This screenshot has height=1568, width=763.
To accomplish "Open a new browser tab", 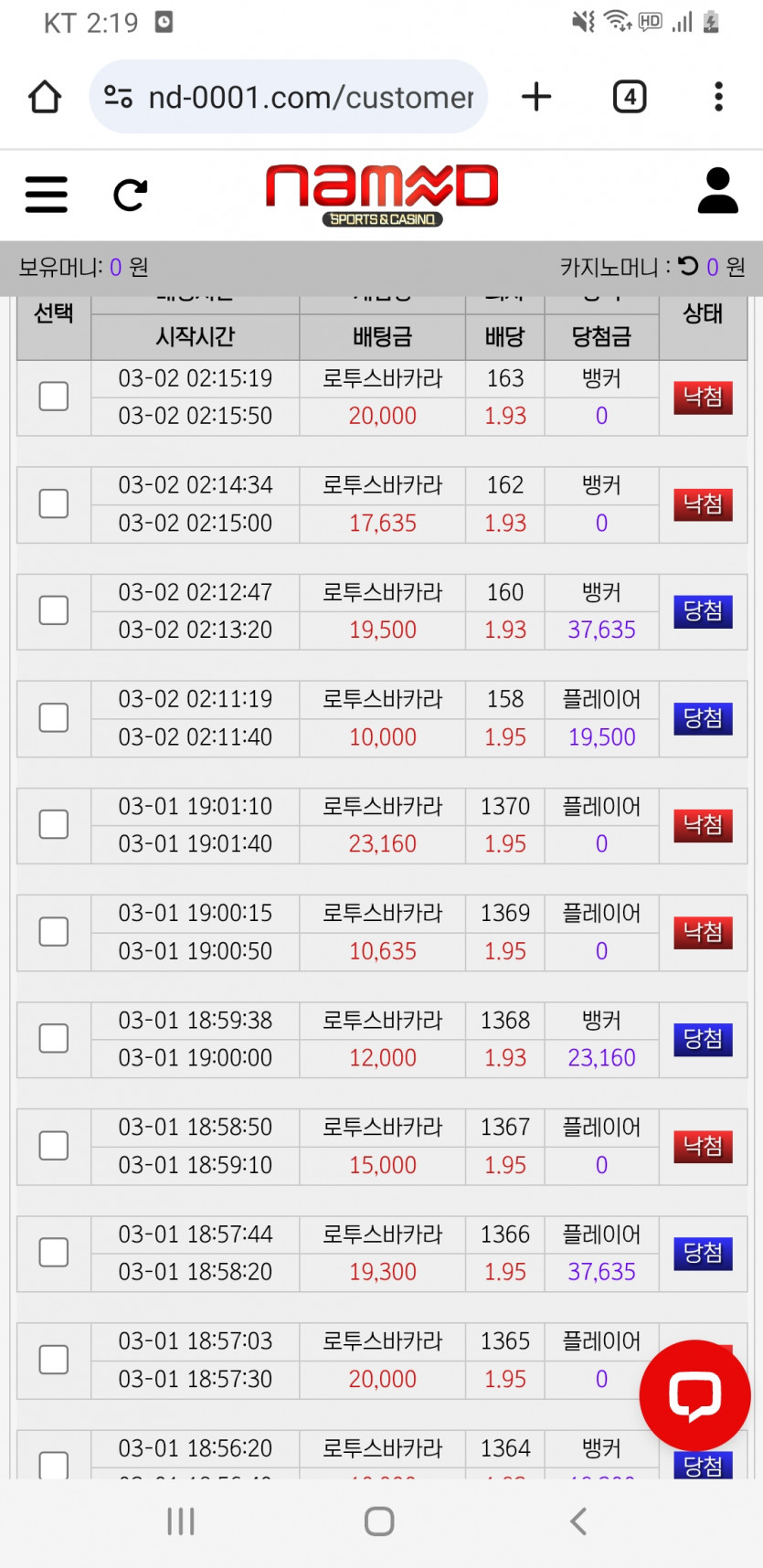I will (x=536, y=97).
